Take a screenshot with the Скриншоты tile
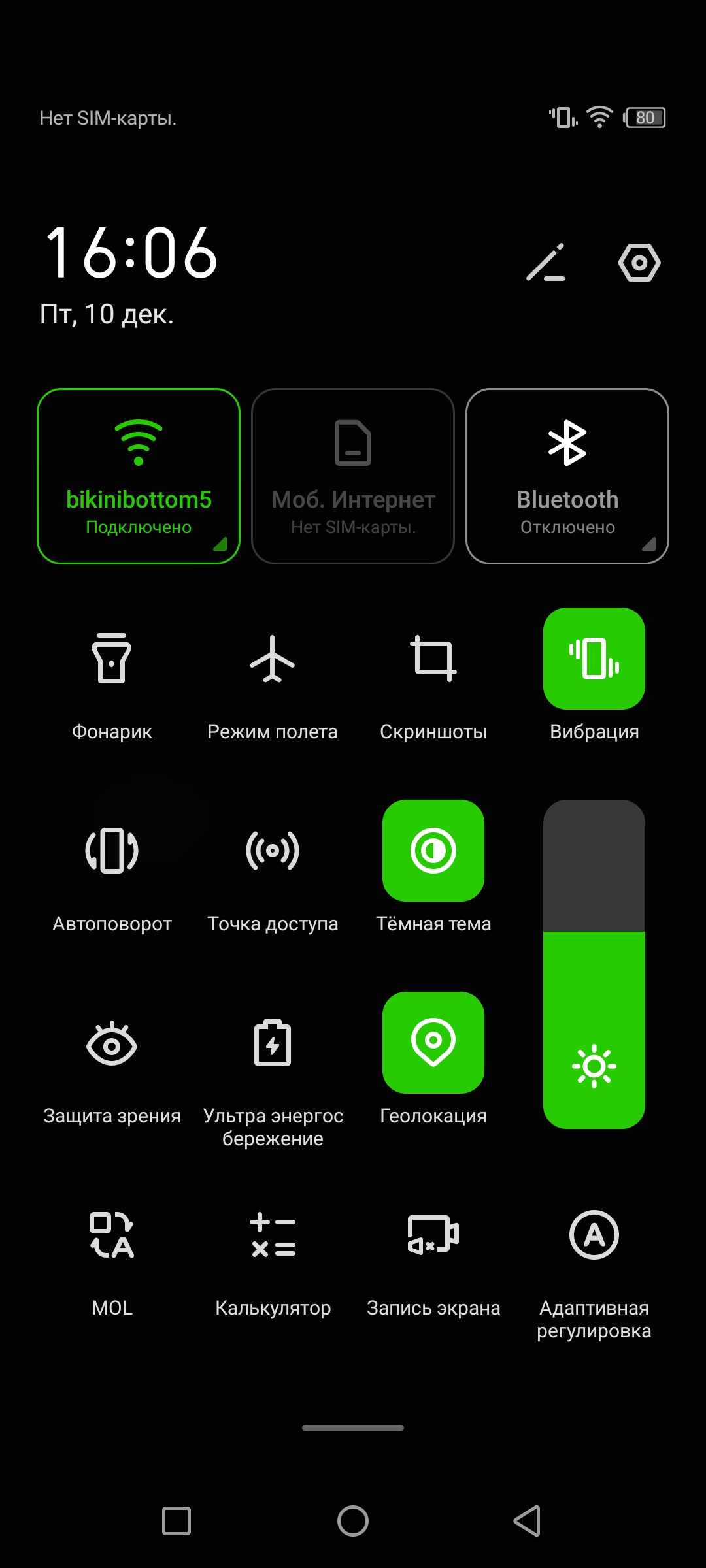 [433, 659]
